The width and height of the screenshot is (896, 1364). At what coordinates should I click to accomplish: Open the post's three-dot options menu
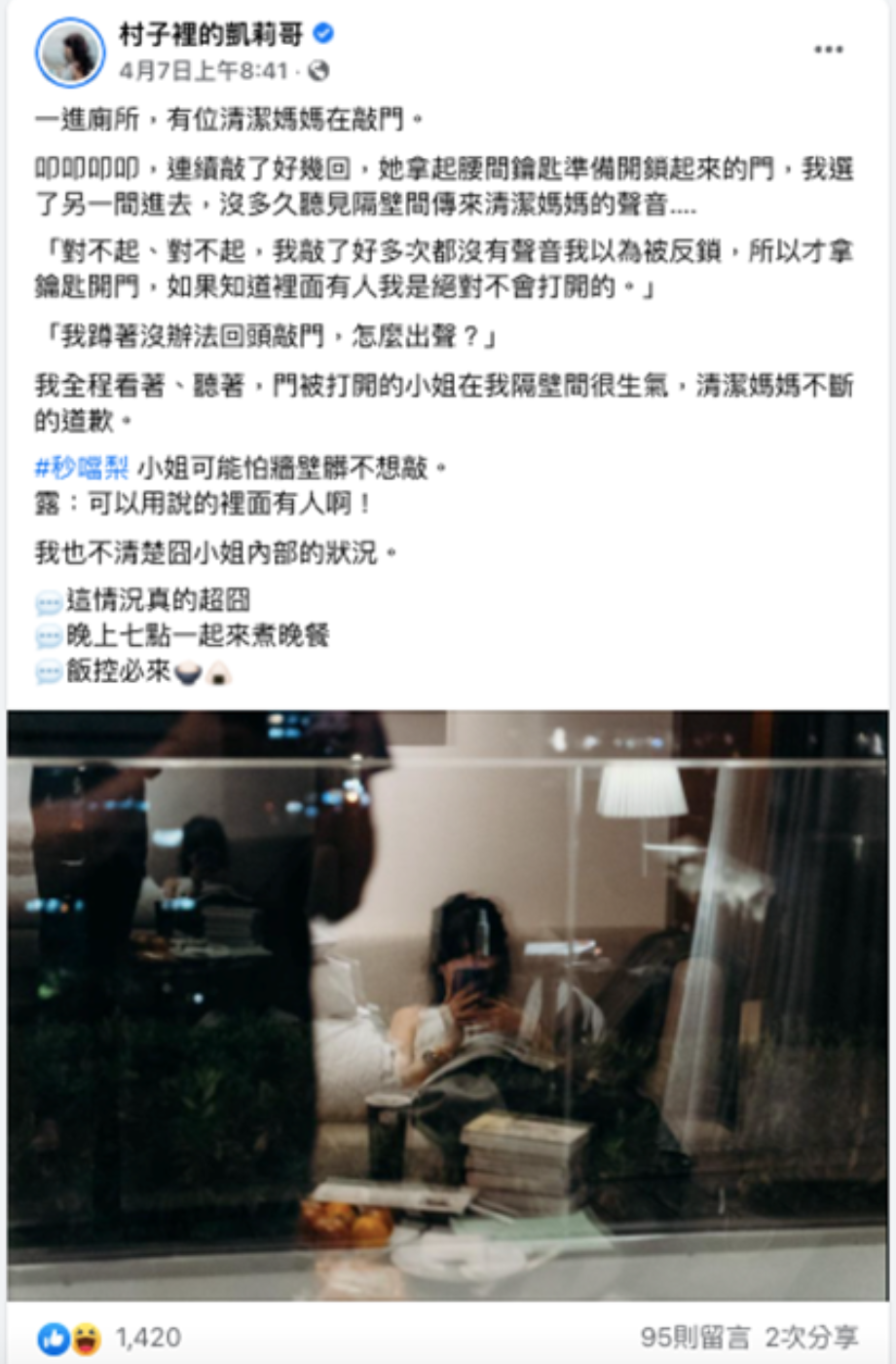pyautogui.click(x=829, y=50)
